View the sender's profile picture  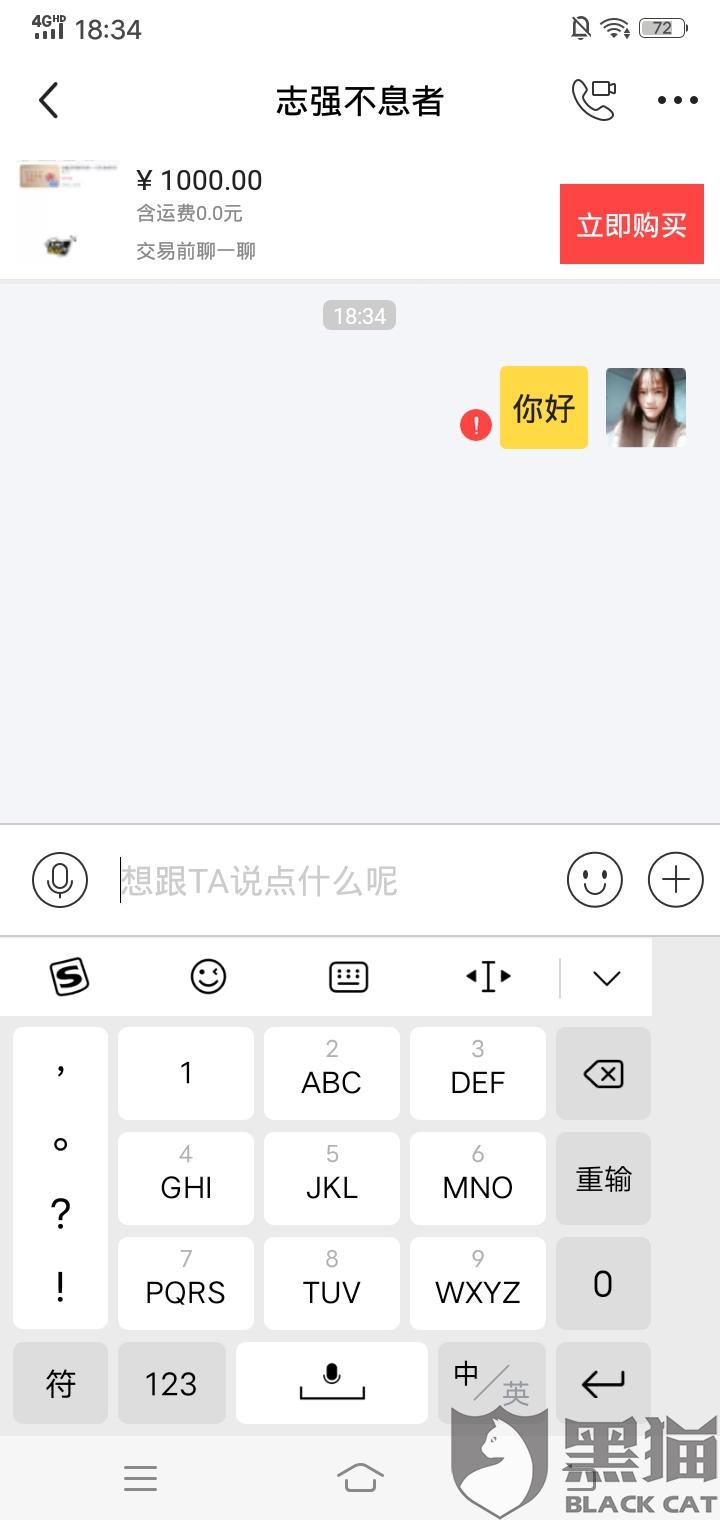click(645, 407)
